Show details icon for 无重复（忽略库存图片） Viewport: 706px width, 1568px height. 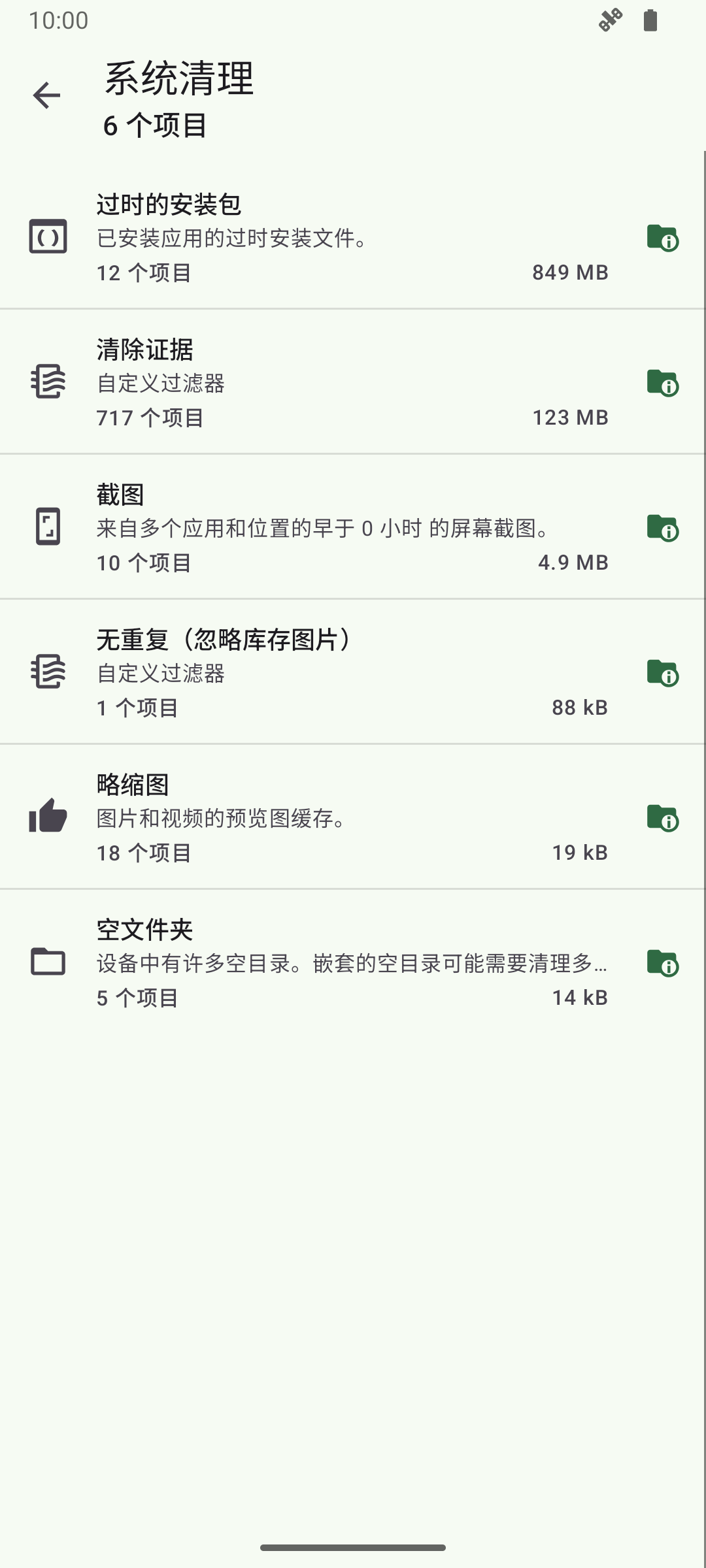(x=662, y=673)
